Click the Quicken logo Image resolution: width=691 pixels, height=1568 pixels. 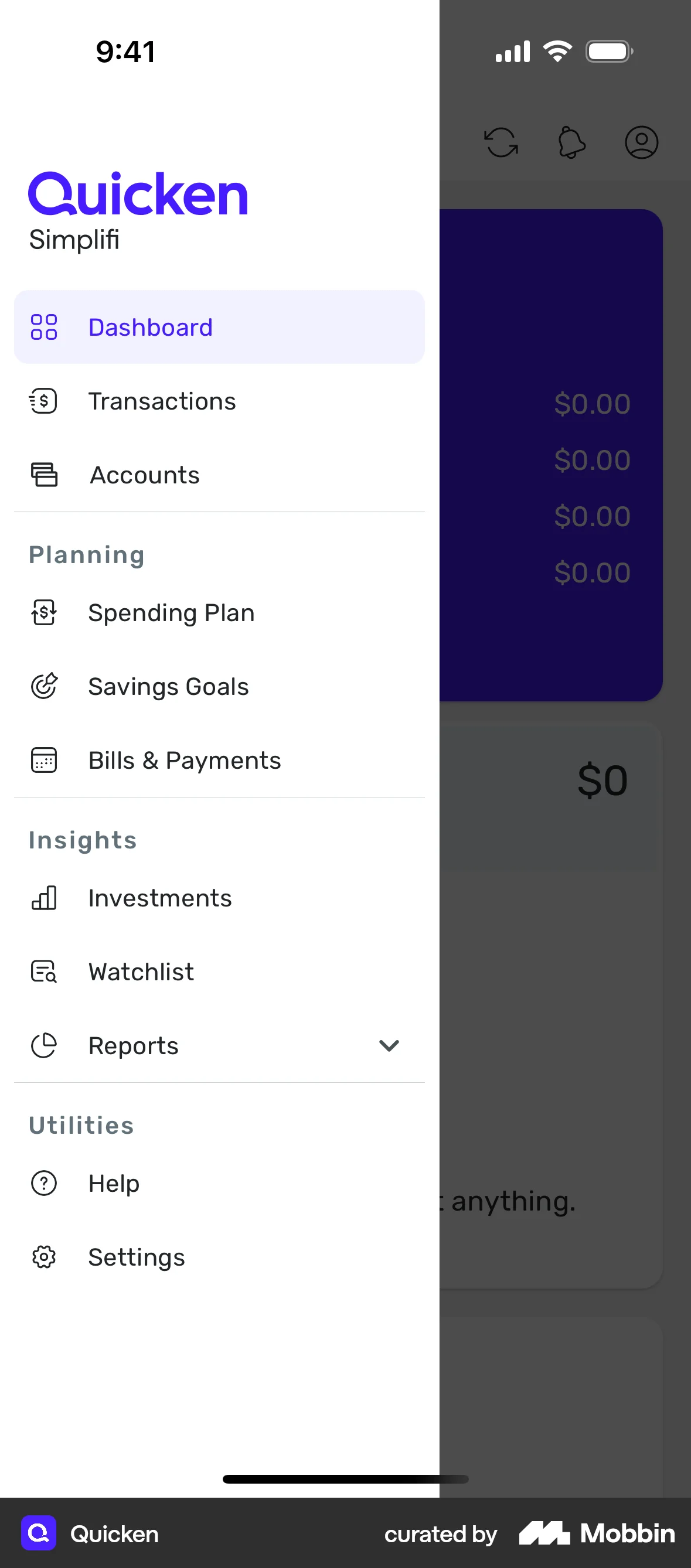[x=139, y=194]
